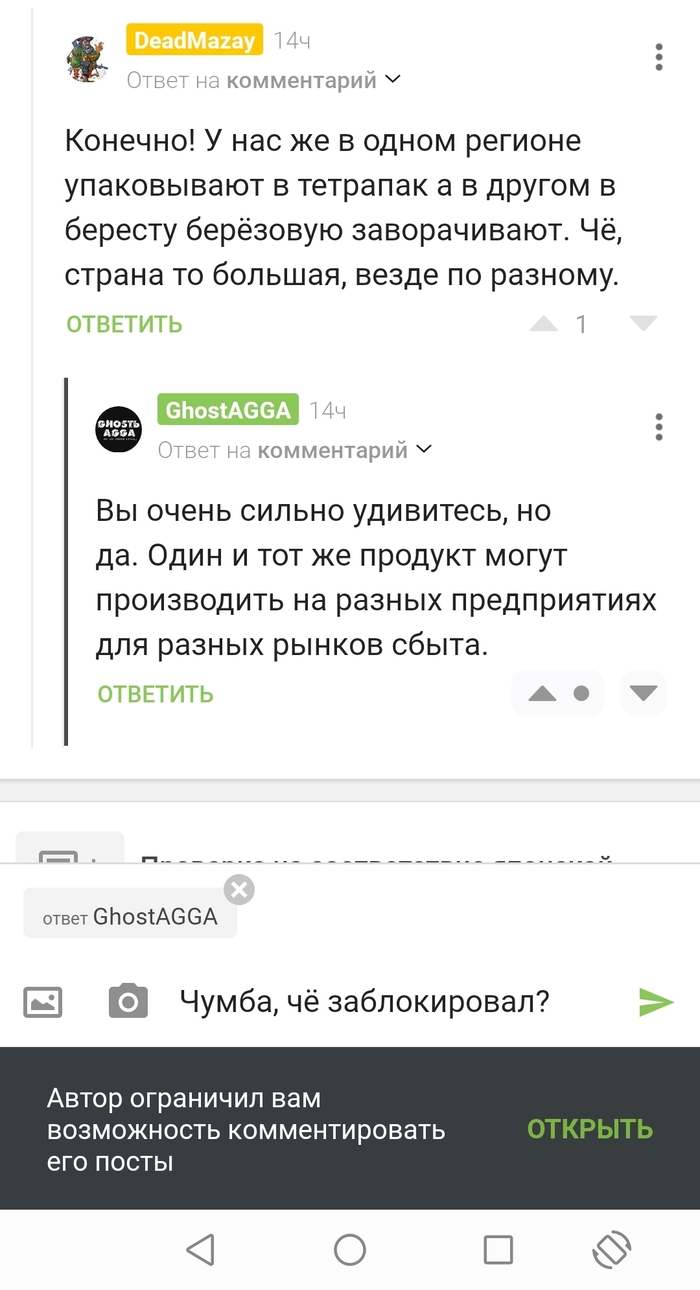
Task: Open DeadMazay's profile by username
Action: [194, 40]
